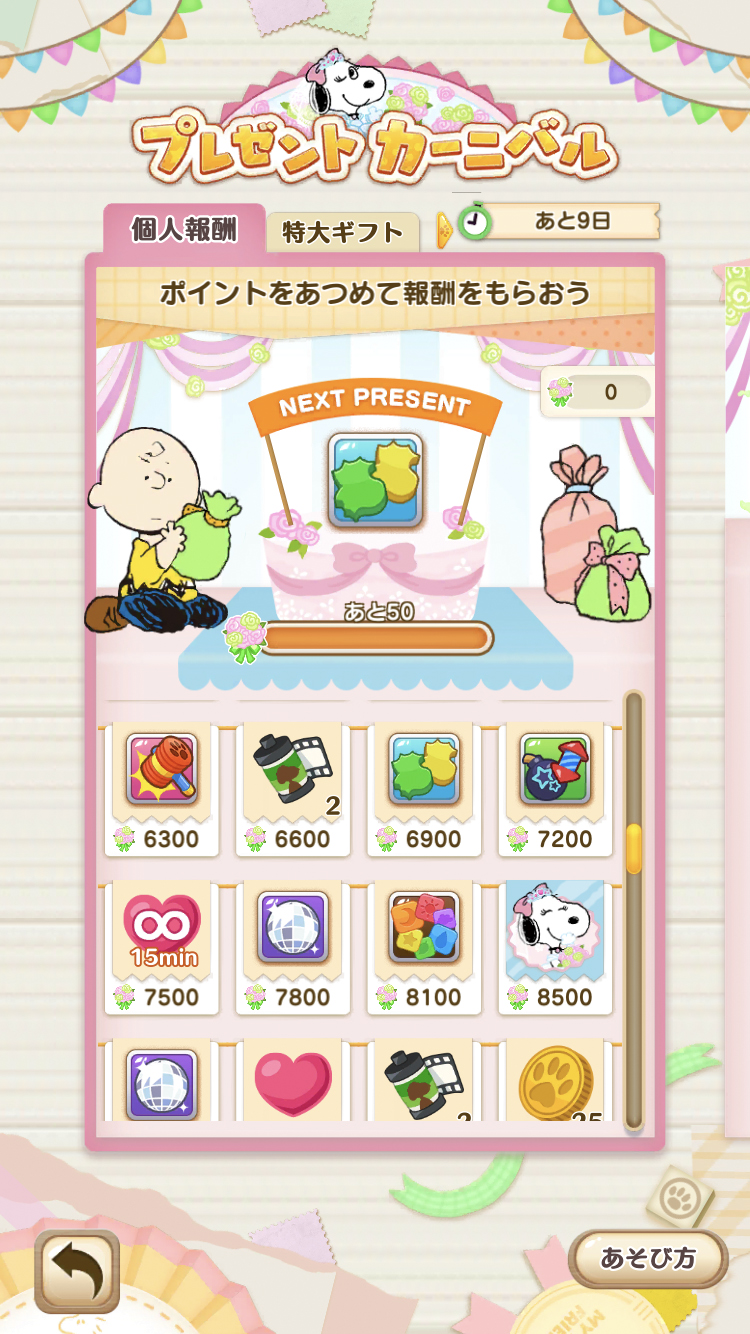This screenshot has width=750, height=1334.
Task: View the 15min infinite heart reward
Action: pos(161,930)
